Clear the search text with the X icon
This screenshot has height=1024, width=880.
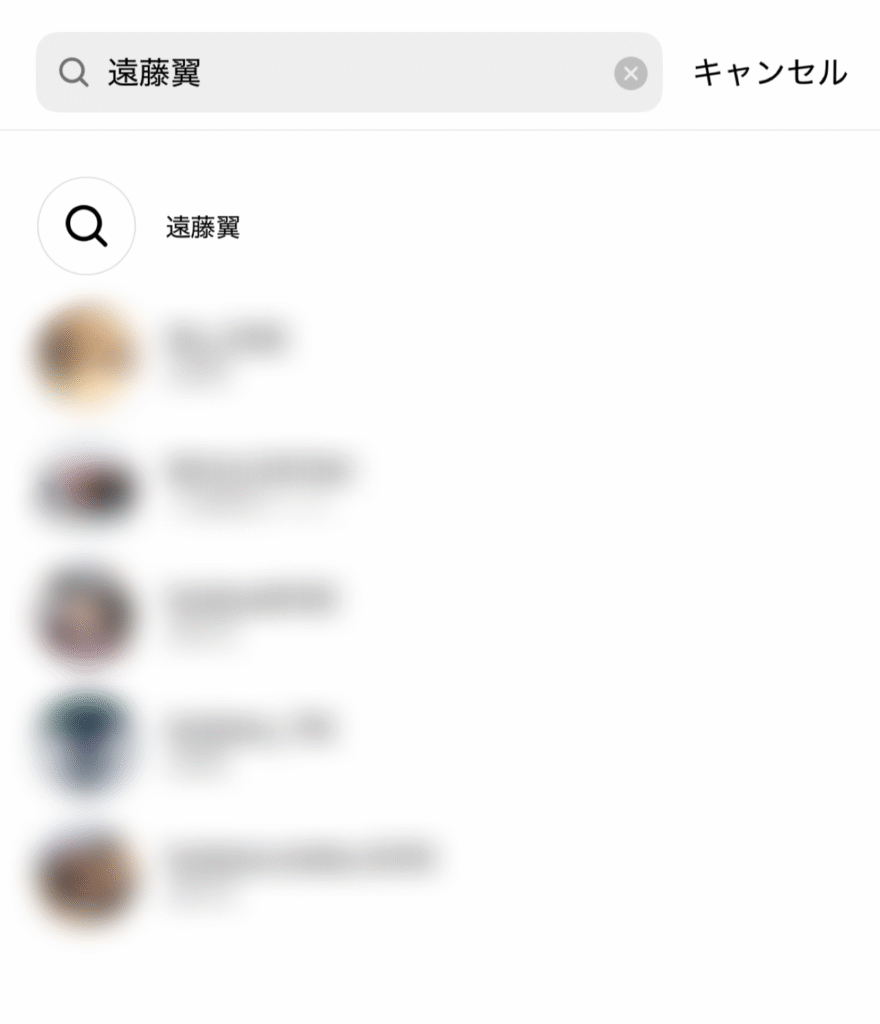(630, 73)
